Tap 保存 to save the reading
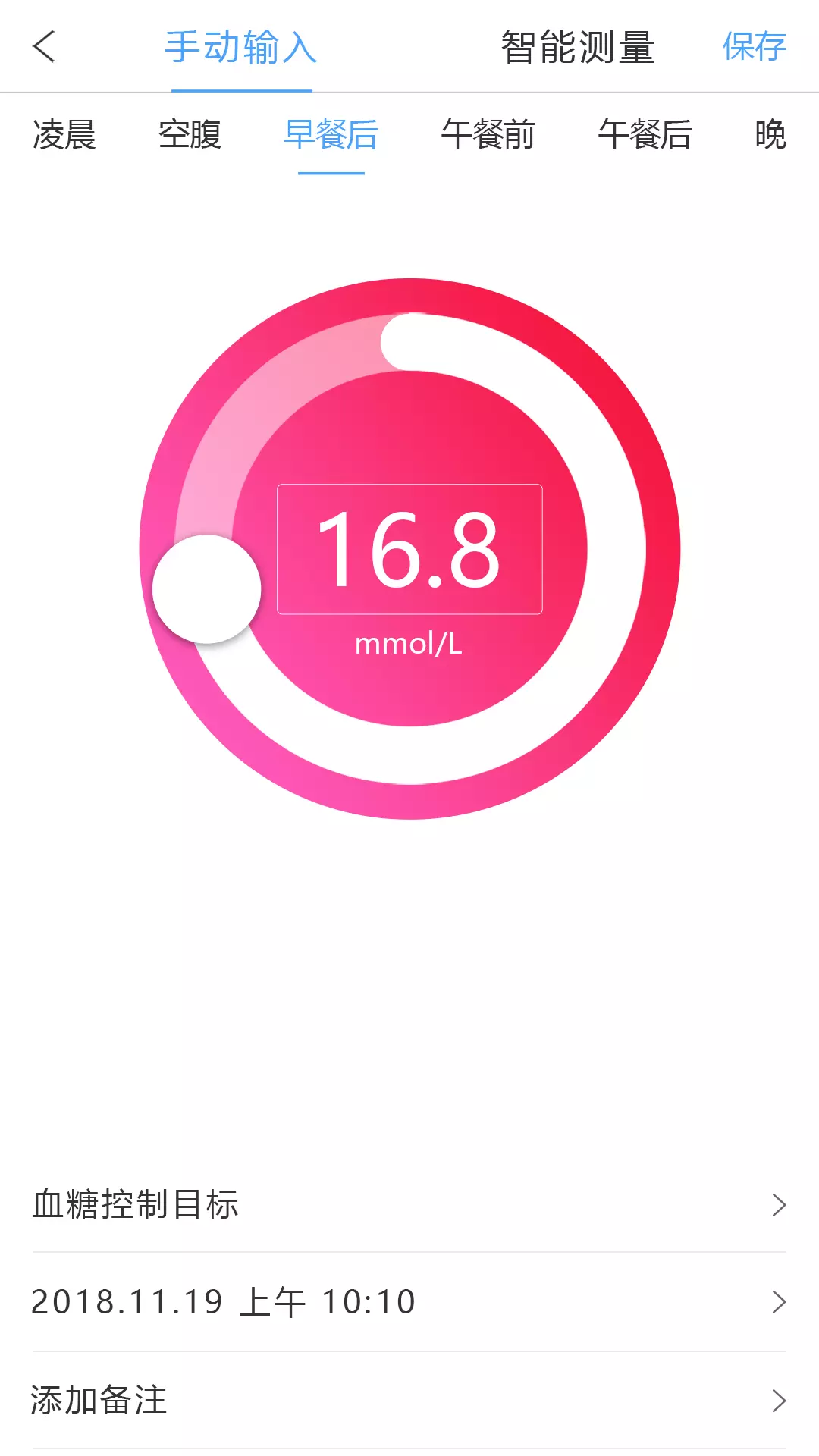The image size is (819, 1456). (754, 47)
